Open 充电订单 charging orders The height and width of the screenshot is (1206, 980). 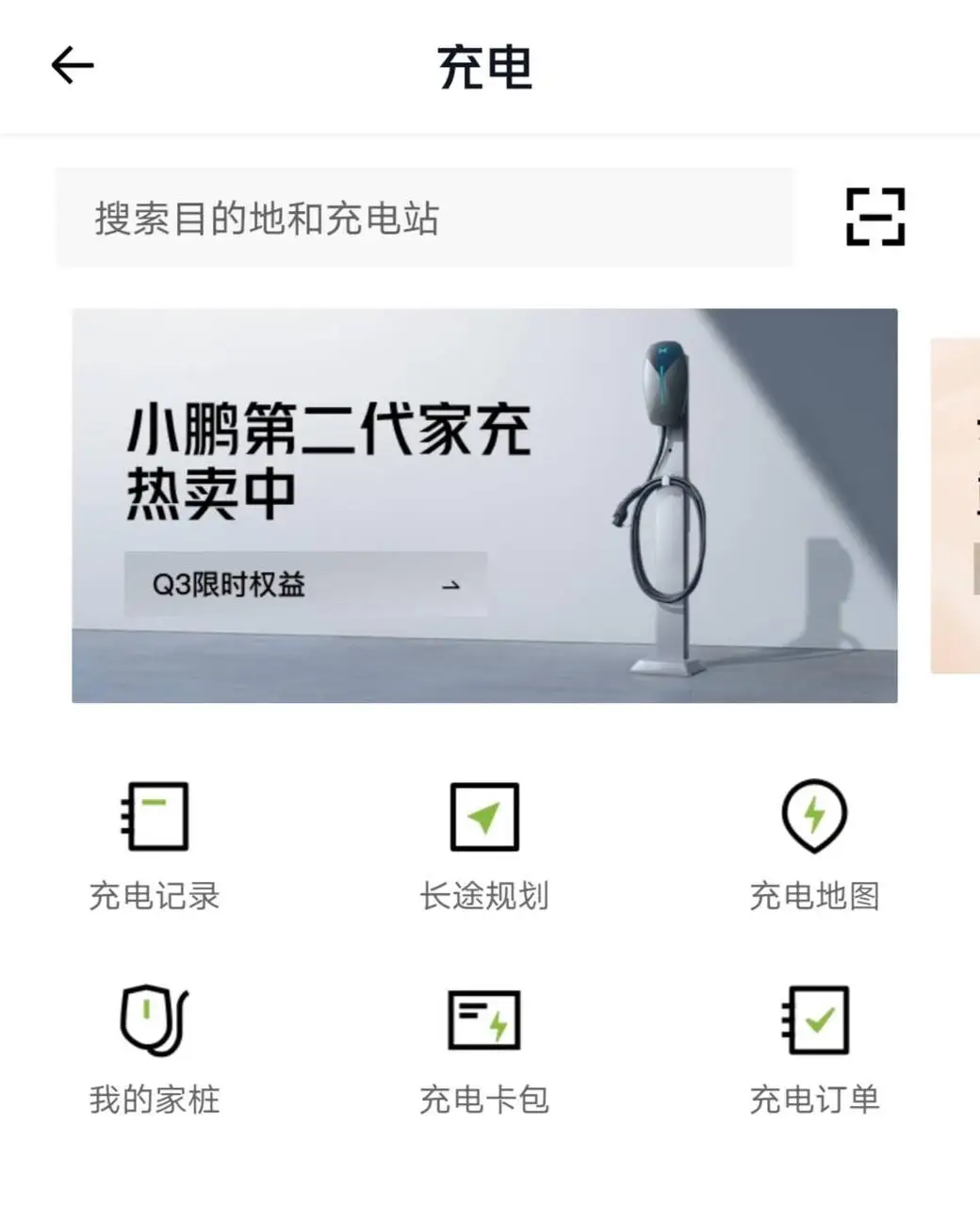(814, 1048)
